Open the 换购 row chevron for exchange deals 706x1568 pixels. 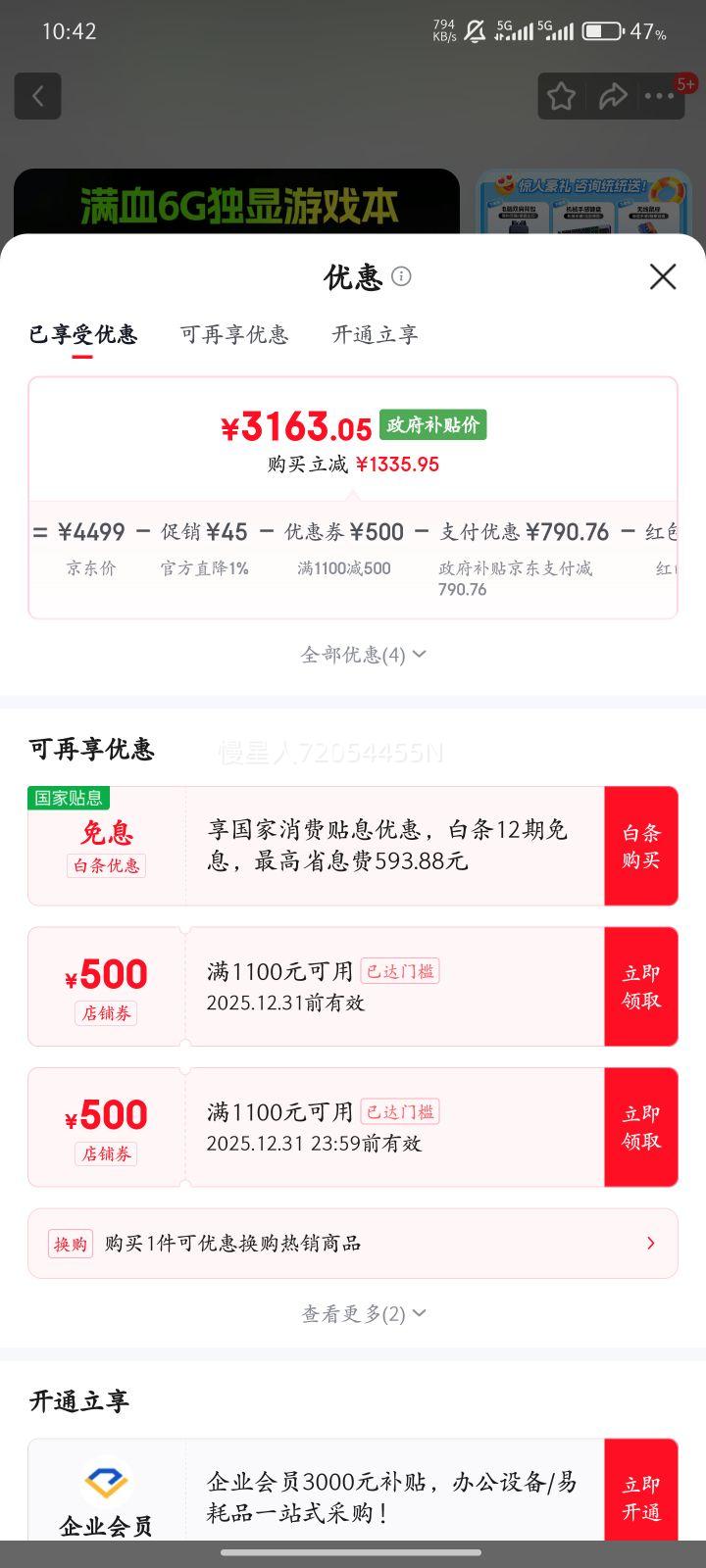click(650, 1243)
